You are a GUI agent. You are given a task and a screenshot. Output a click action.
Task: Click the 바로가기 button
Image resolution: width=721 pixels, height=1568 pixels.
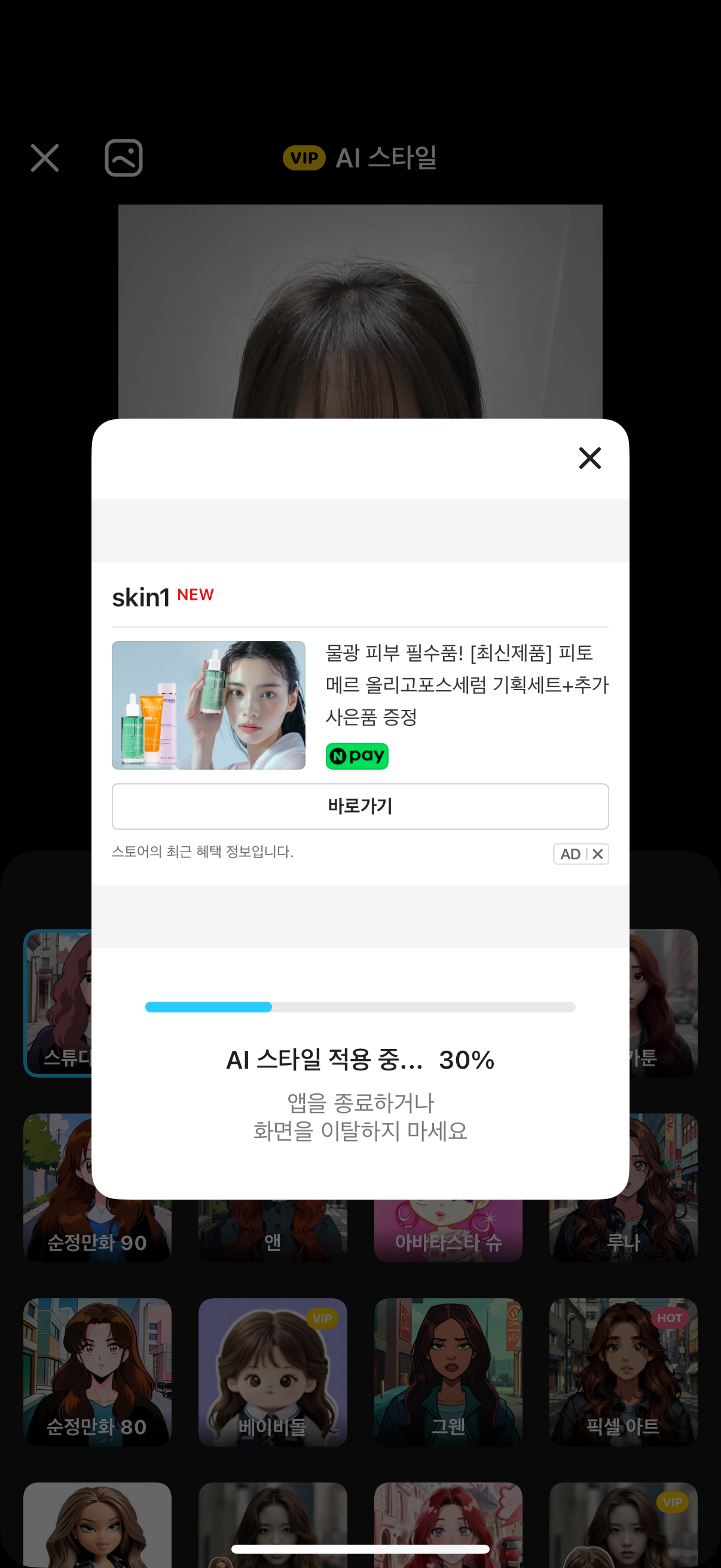[359, 806]
